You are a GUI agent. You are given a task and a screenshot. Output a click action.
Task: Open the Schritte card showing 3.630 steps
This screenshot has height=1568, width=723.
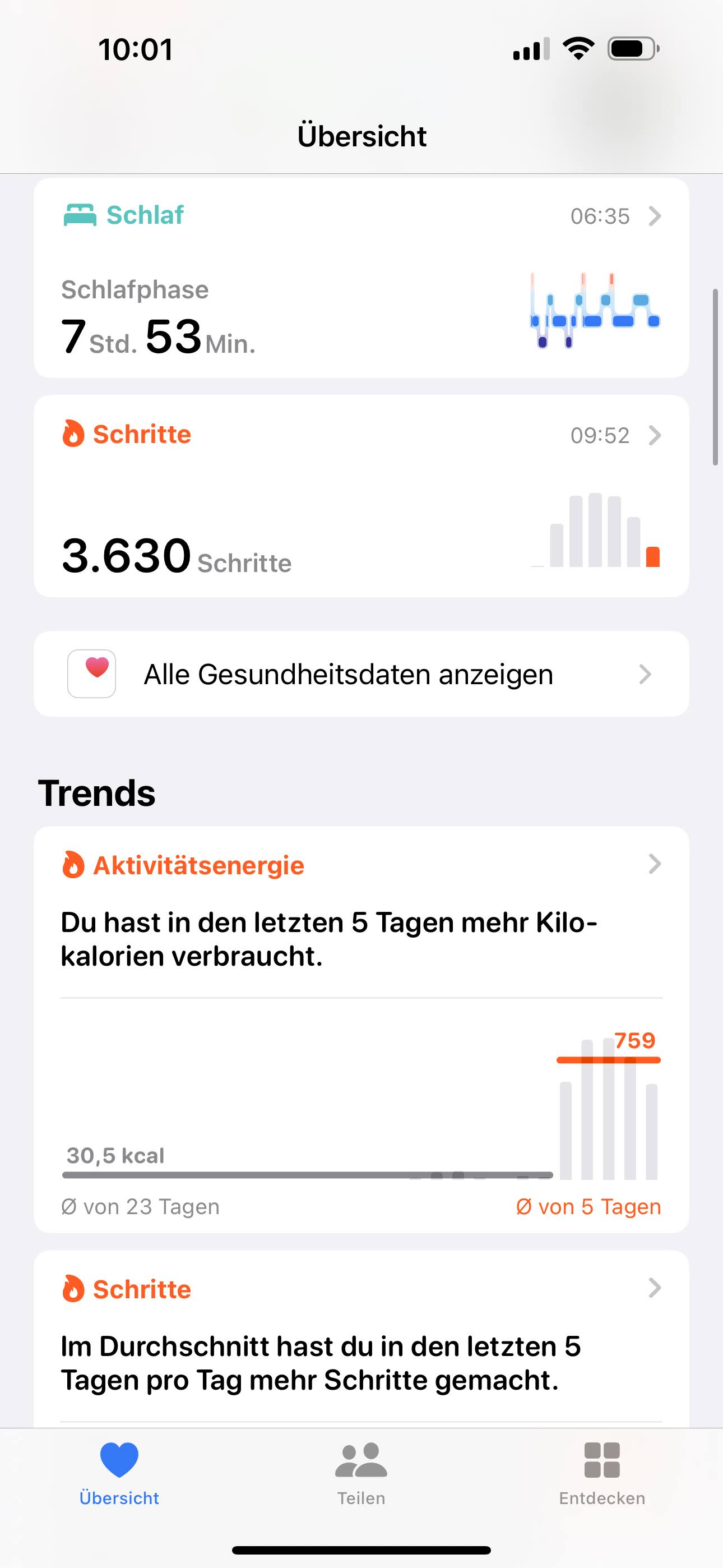point(361,496)
